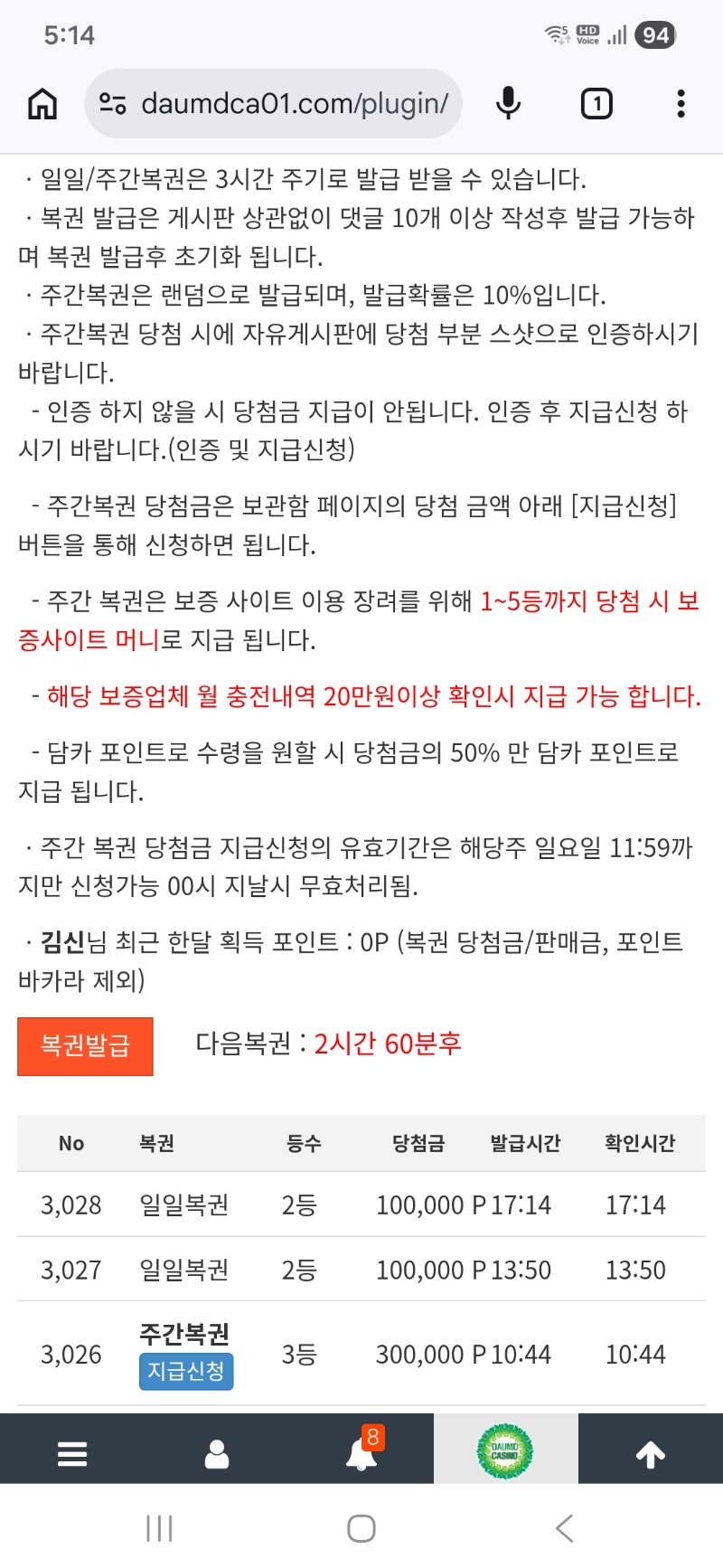Go back using the system back button
The width and height of the screenshot is (723, 1568).
point(565,1529)
